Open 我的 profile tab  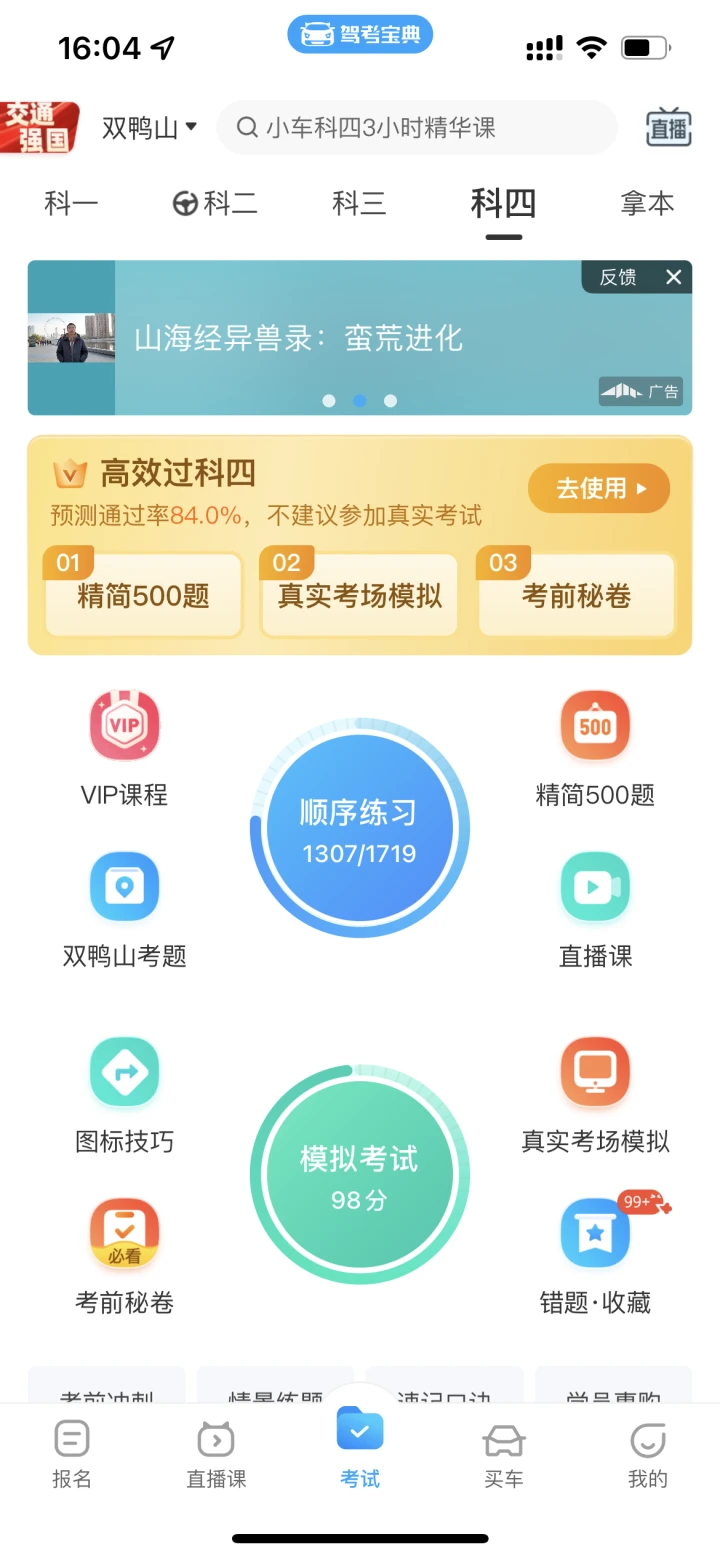pos(647,1454)
